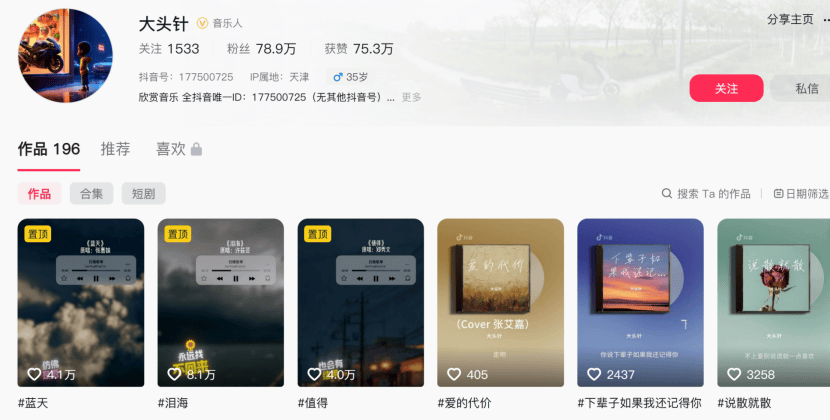The height and width of the screenshot is (420, 830).
Task: Open the #爱的代价 cover video
Action: click(x=500, y=302)
